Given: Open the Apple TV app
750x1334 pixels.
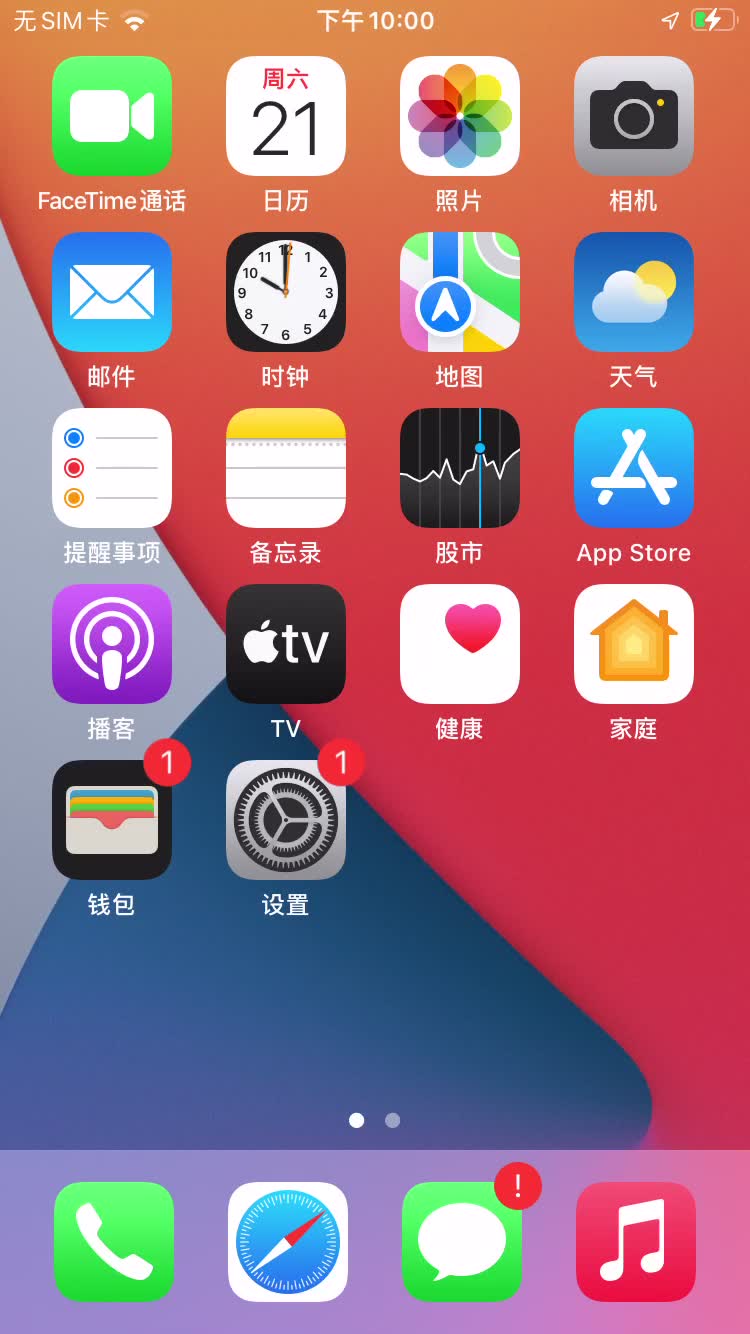Looking at the screenshot, I should coord(286,643).
